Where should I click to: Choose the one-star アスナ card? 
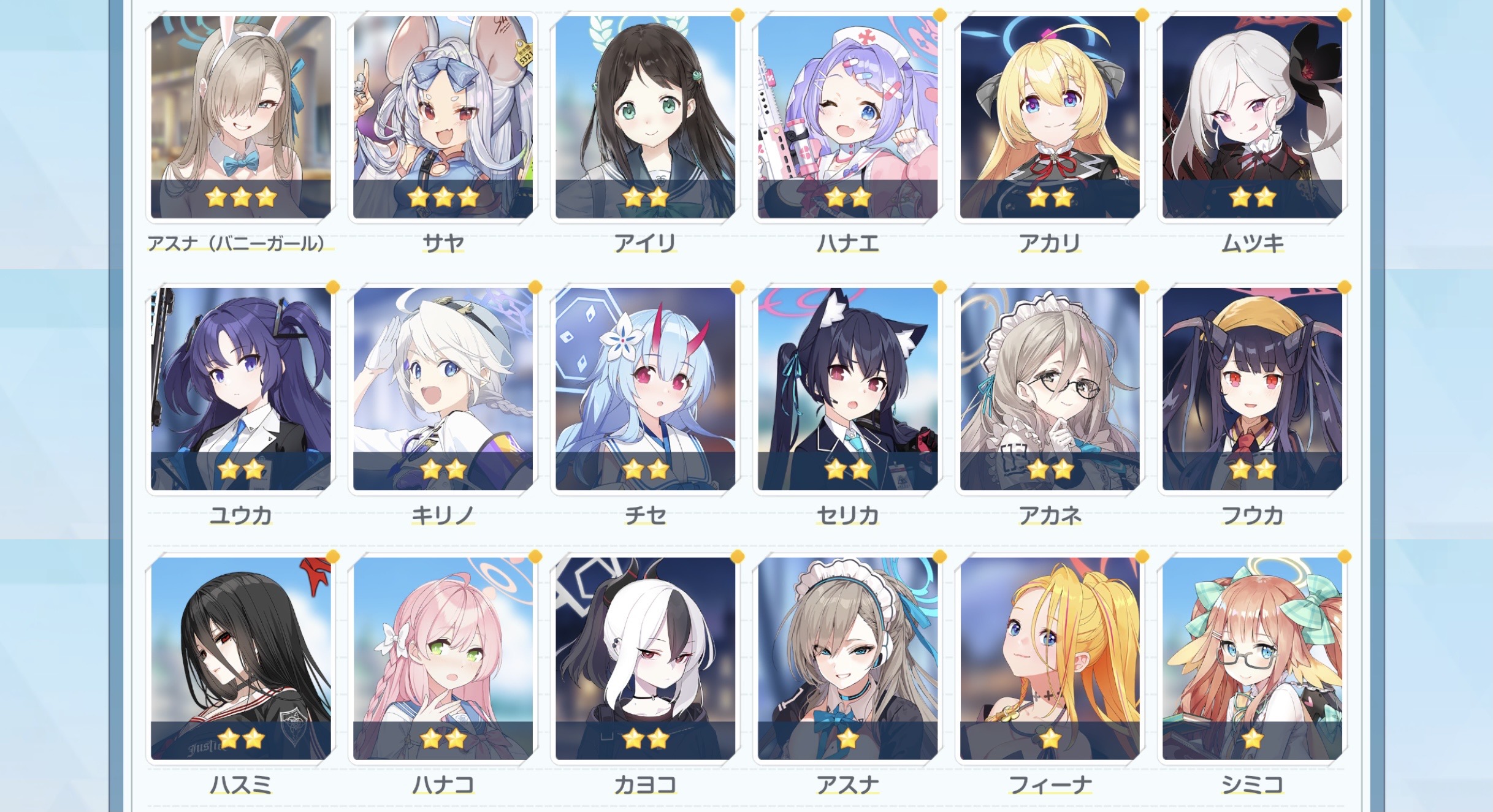(x=847, y=658)
